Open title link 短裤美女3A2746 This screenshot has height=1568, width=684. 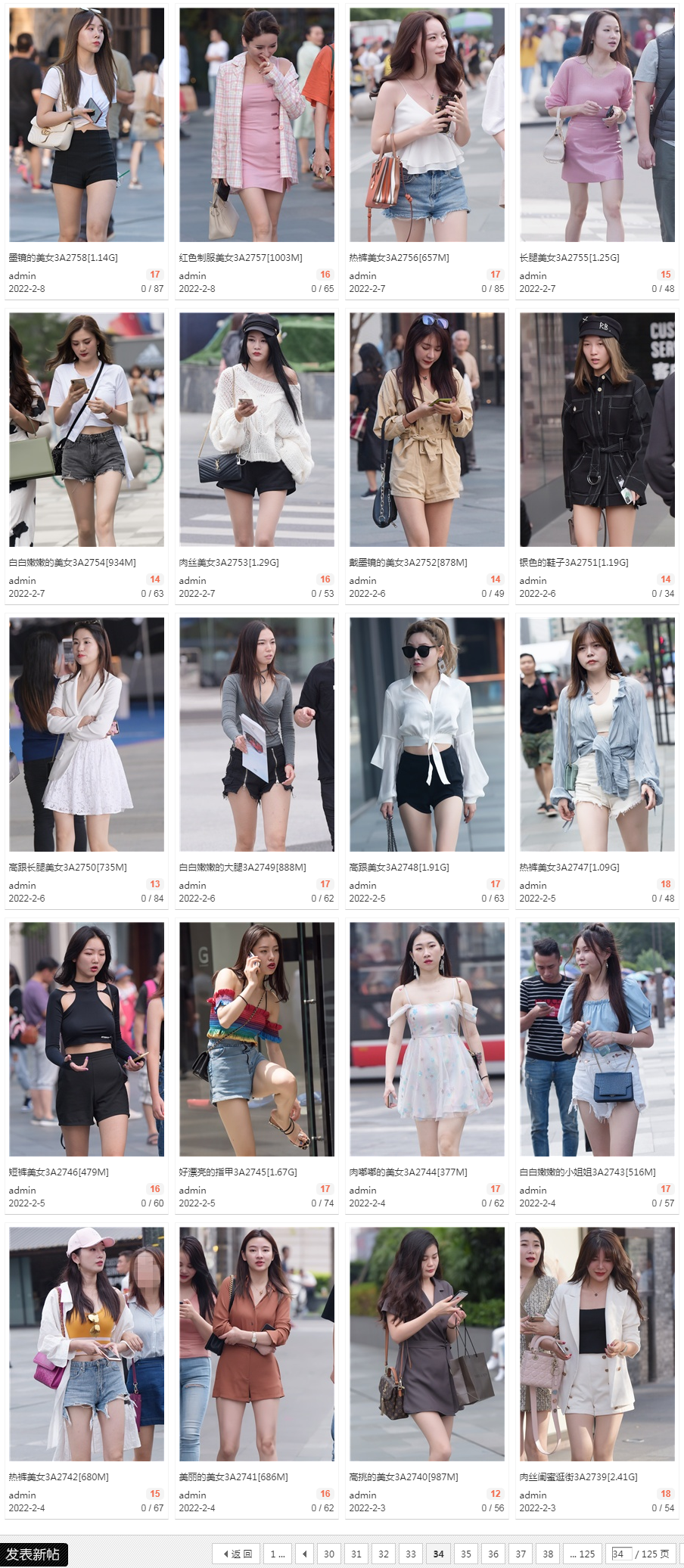coord(59,1172)
